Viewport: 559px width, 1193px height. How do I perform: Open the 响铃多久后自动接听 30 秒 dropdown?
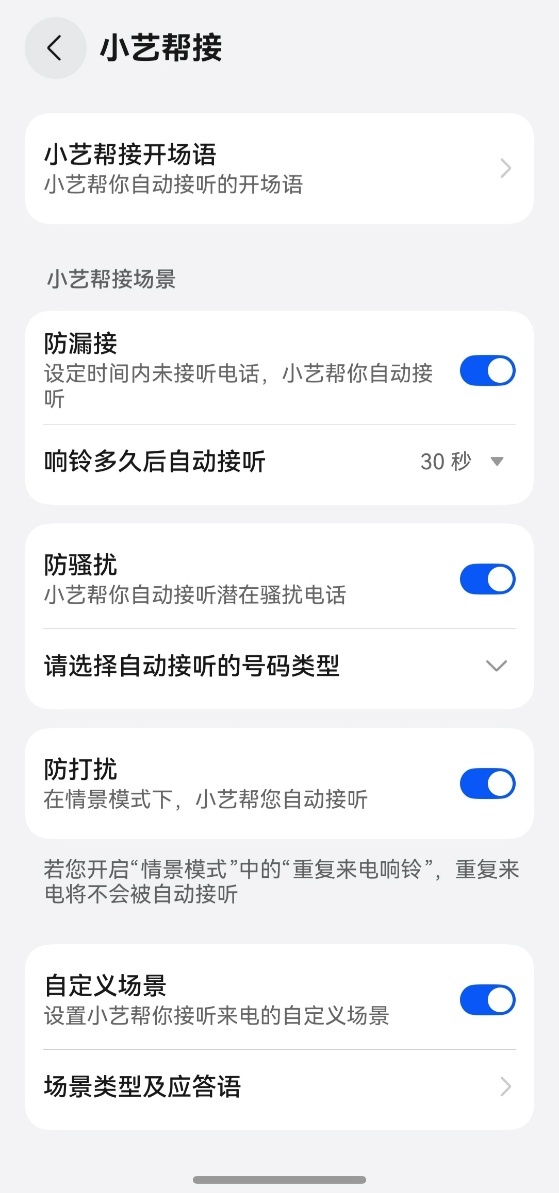[x=462, y=461]
